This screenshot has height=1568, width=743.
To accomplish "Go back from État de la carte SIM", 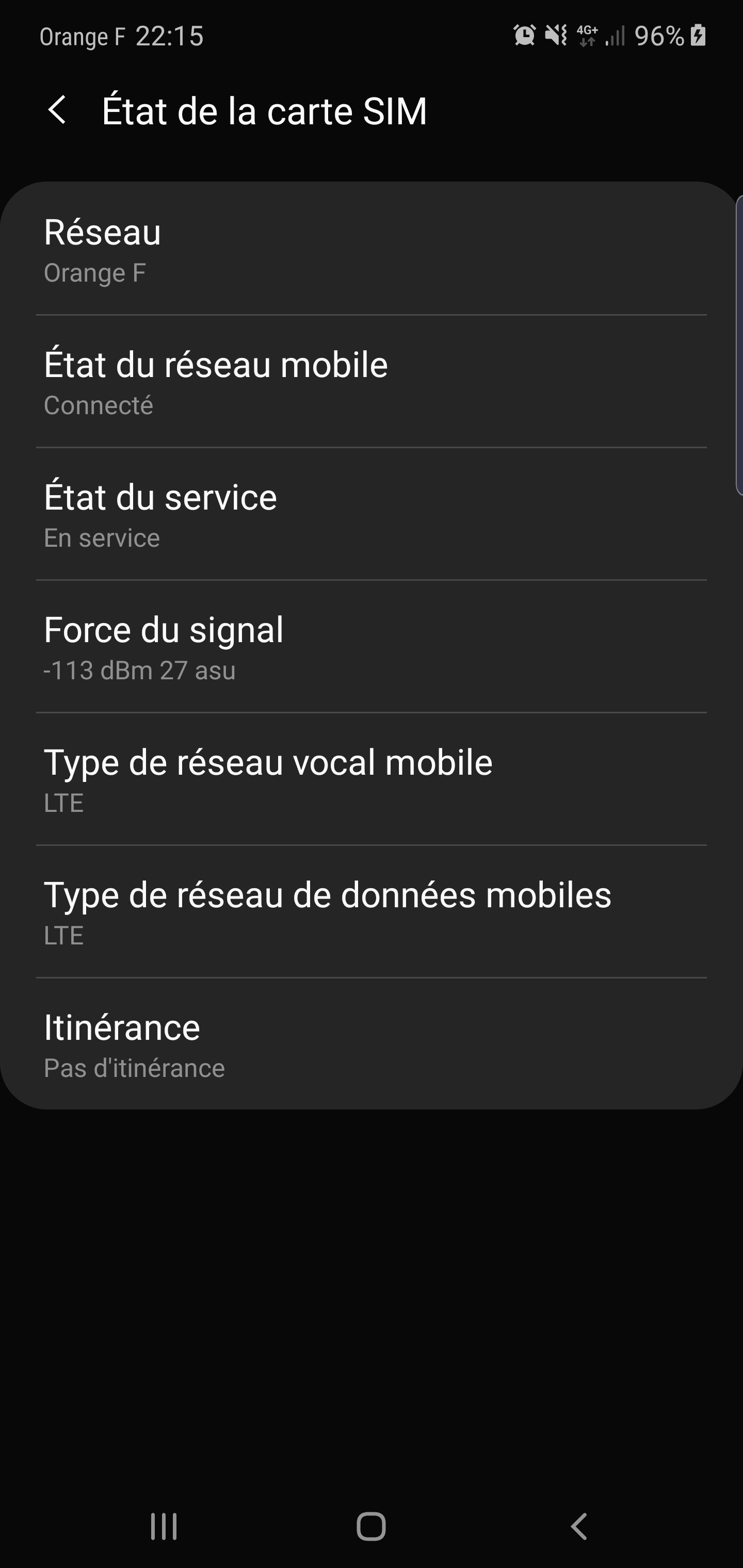I will coord(57,111).
